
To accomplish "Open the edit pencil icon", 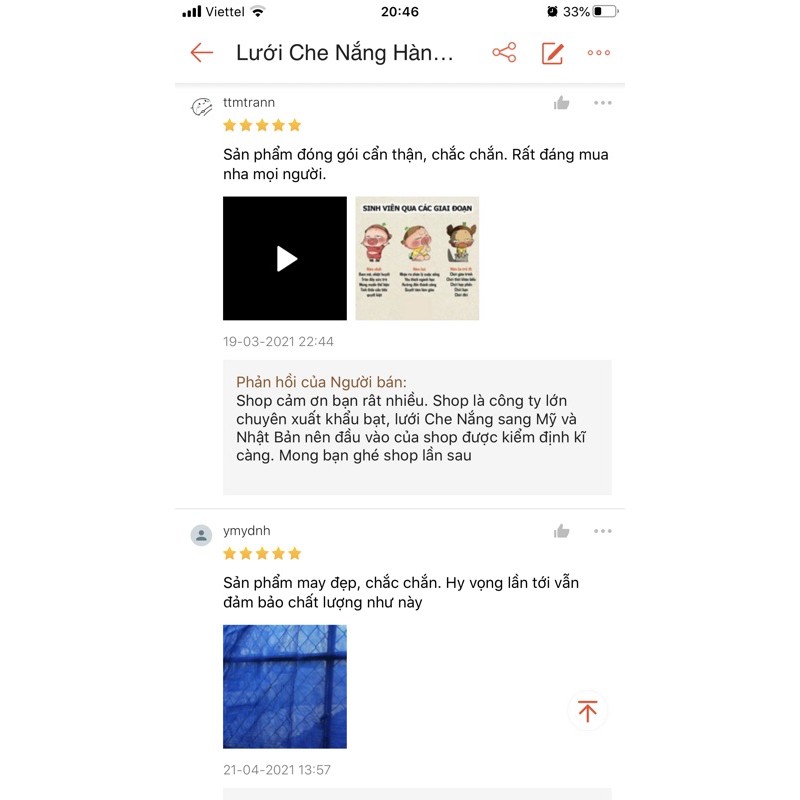I will (552, 53).
